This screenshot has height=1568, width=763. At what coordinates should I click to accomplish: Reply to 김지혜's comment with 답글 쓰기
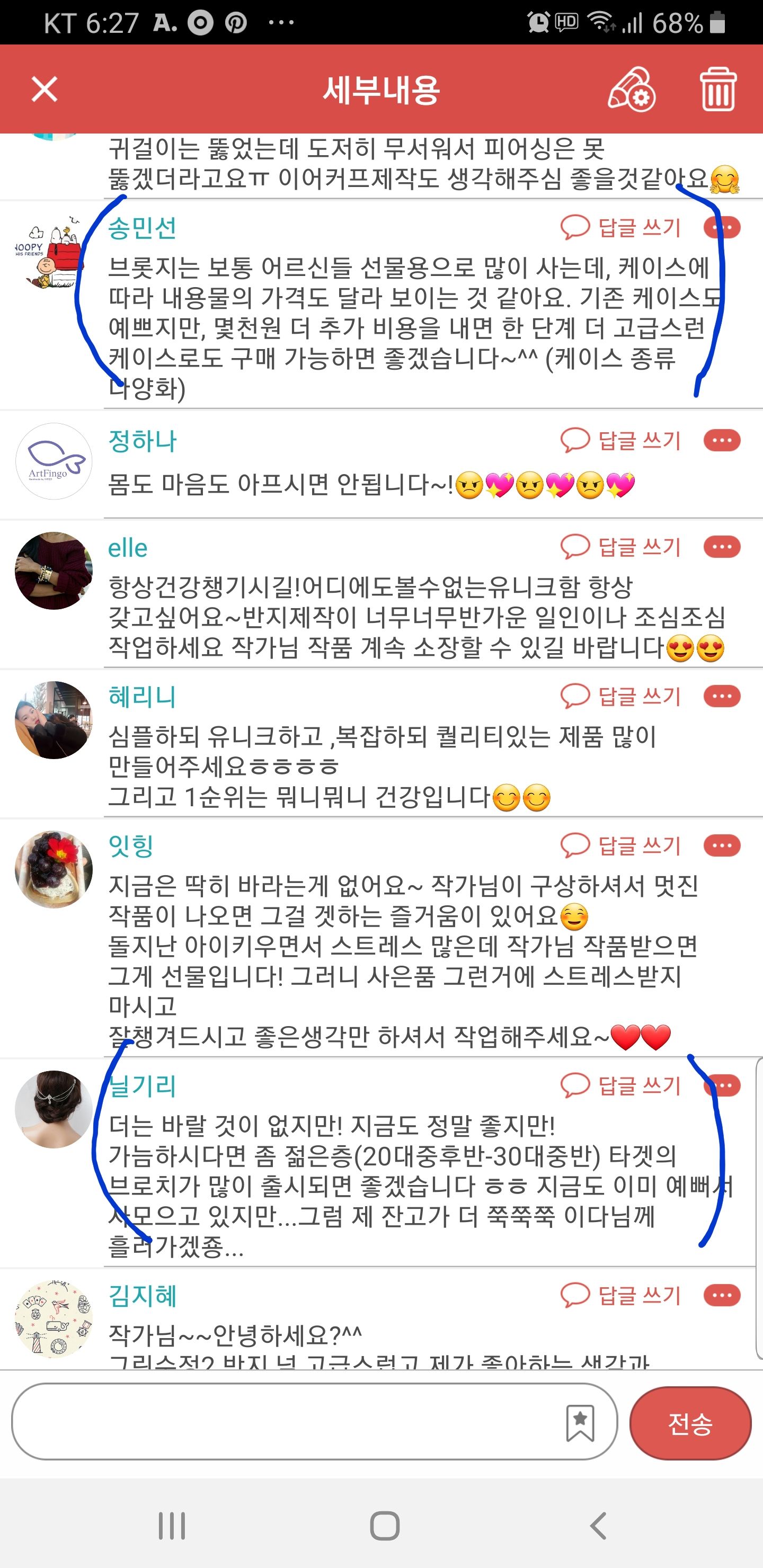coord(621,1295)
